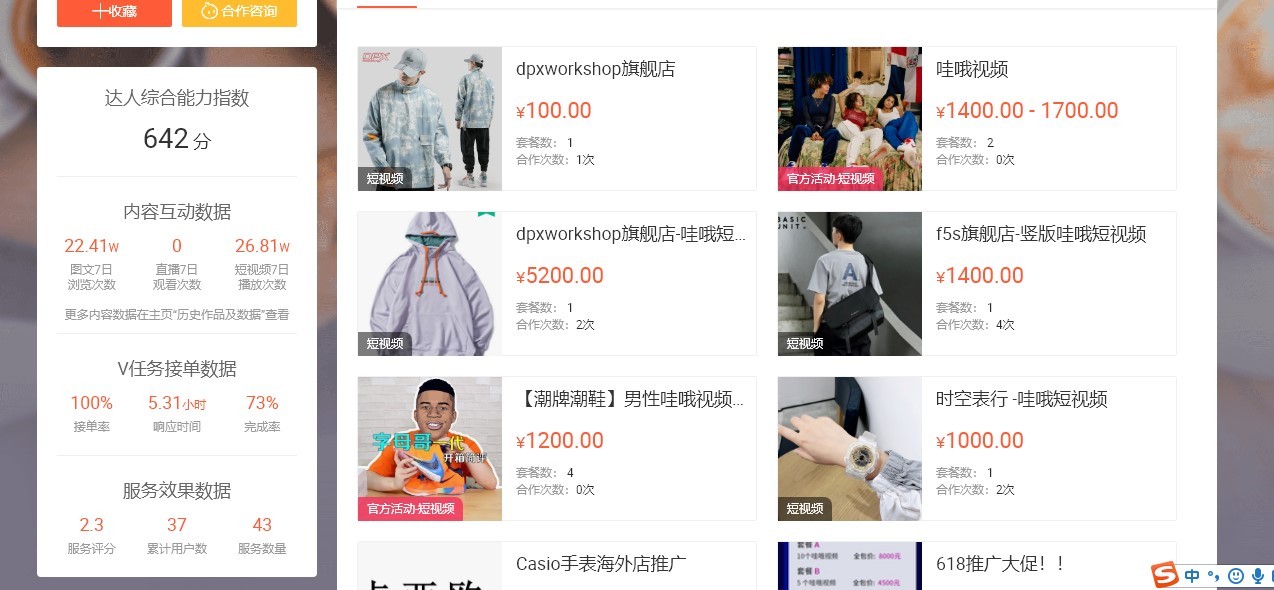Open 时空表行 -哇哦短视频 card
The height and width of the screenshot is (590, 1274).
pos(1021,399)
